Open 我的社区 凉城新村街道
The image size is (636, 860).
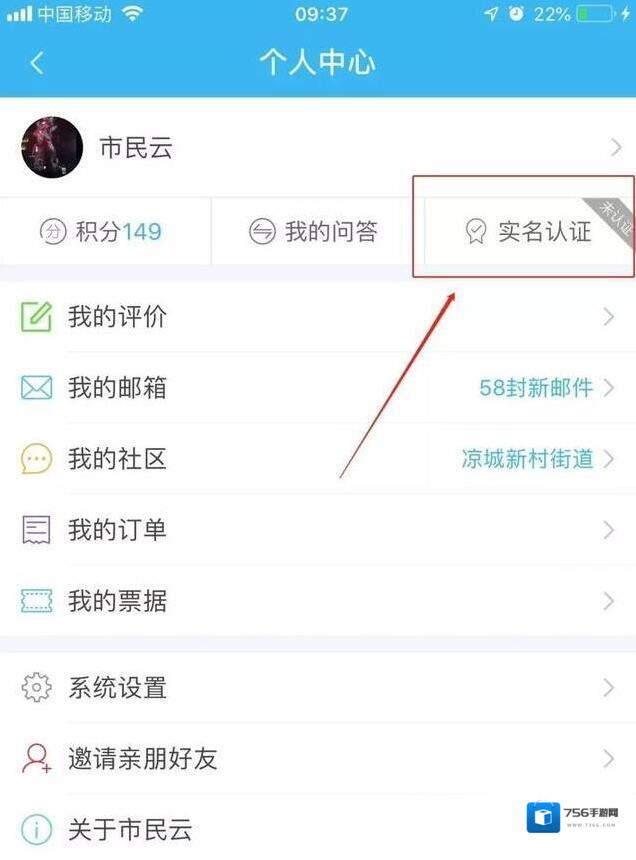click(318, 459)
